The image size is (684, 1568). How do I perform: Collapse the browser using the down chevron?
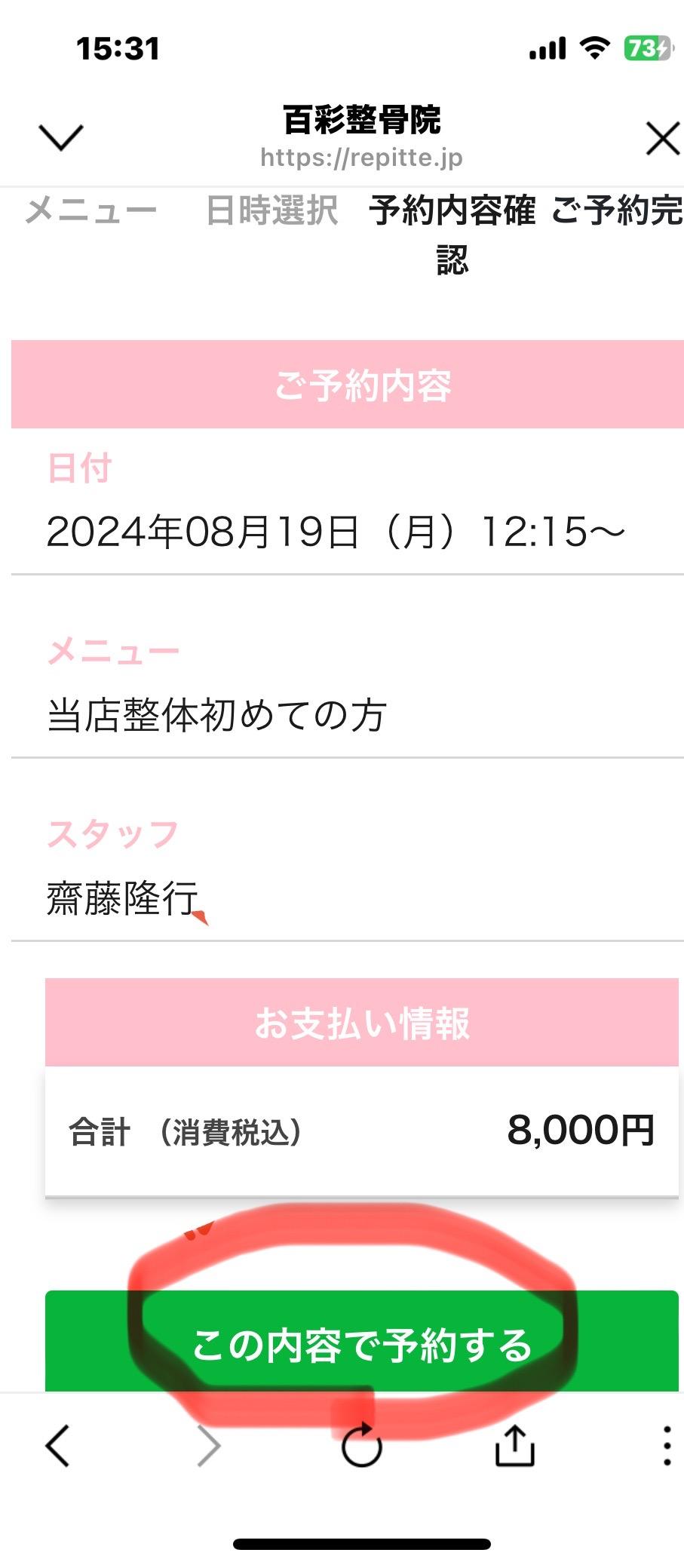tap(60, 137)
